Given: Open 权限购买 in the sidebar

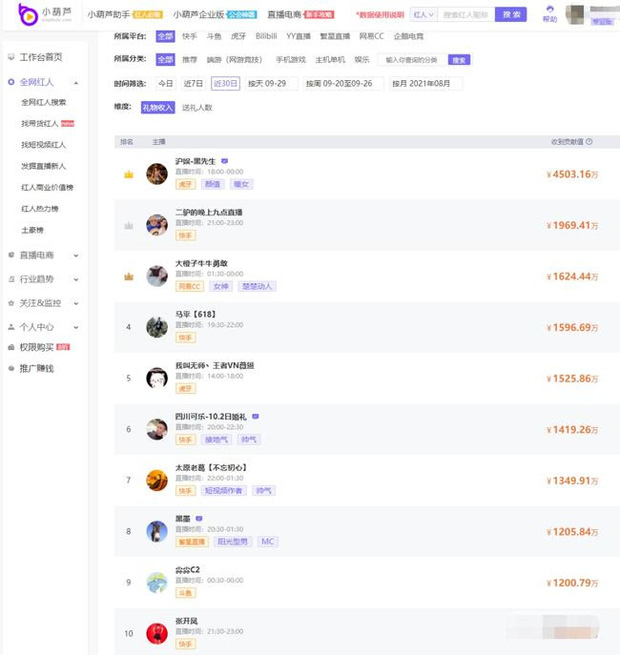Looking at the screenshot, I should (x=36, y=347).
